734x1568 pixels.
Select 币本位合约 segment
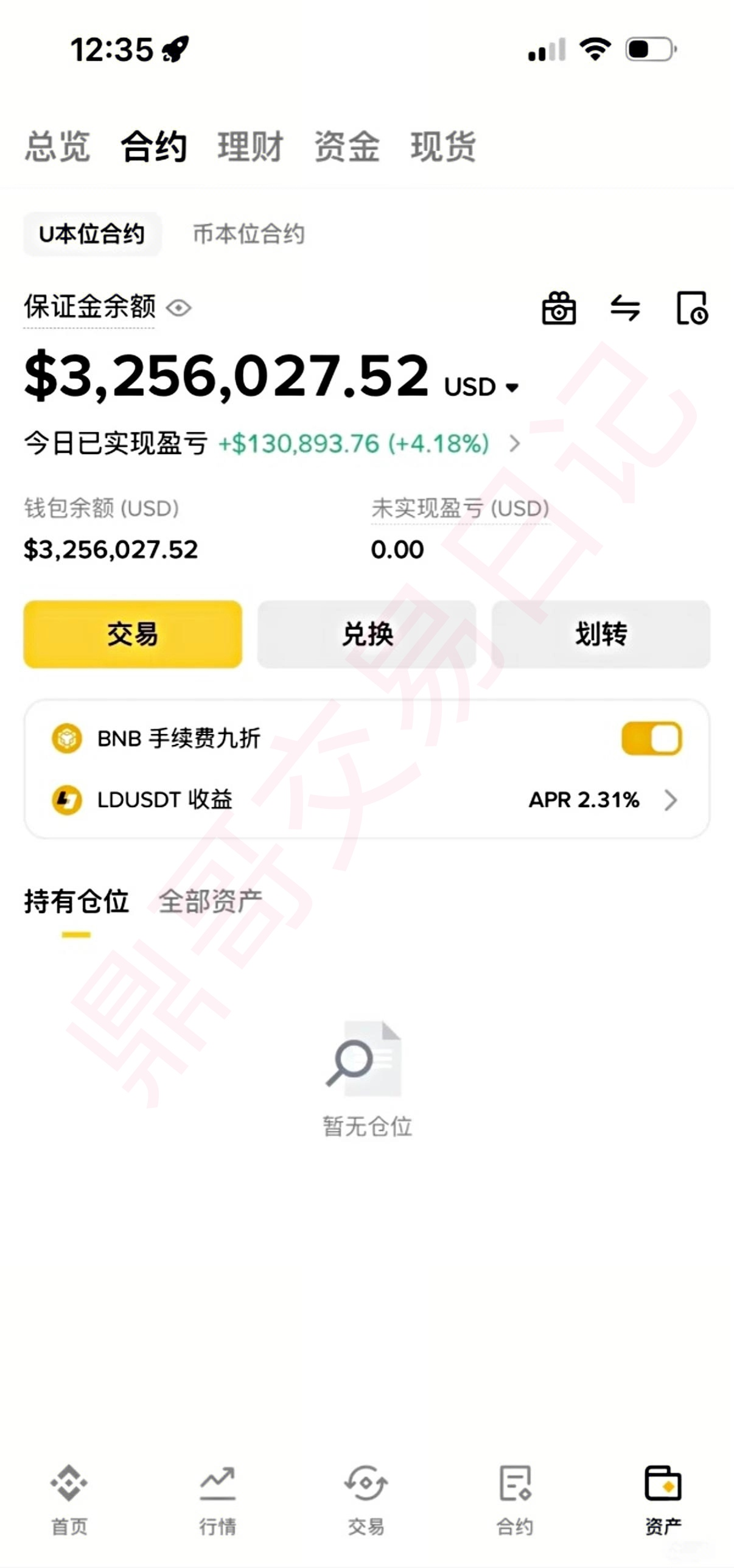click(x=248, y=234)
